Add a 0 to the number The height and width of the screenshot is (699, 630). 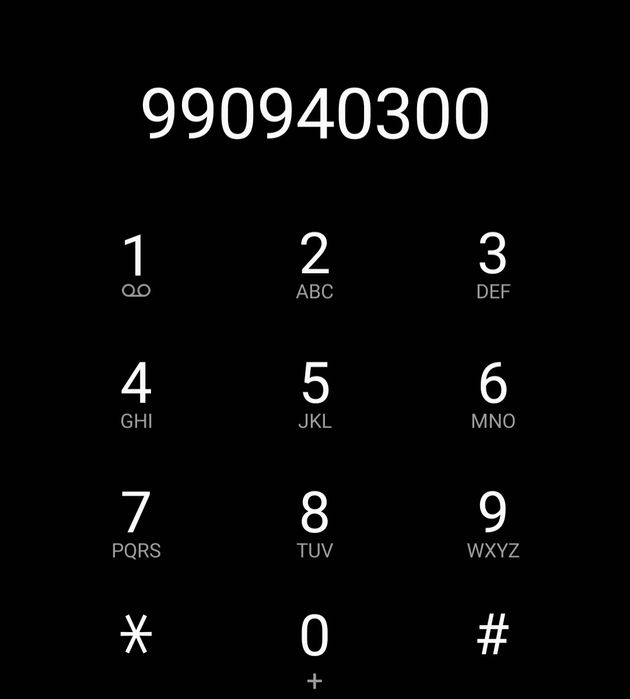pyautogui.click(x=315, y=645)
